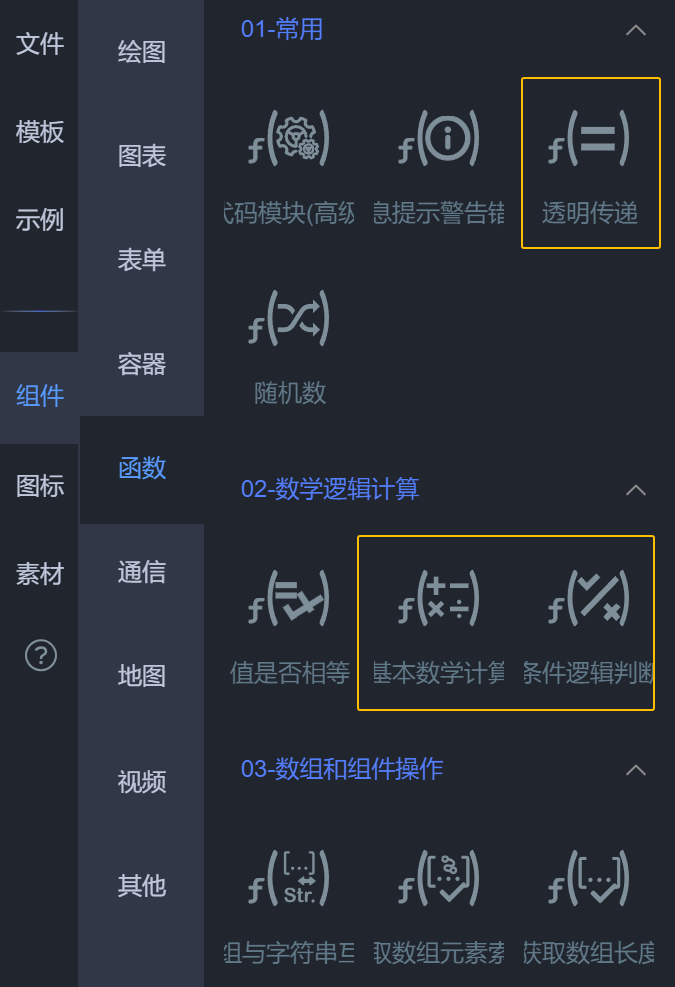Select the 绘图 component category
675x987 pixels.
point(142,52)
